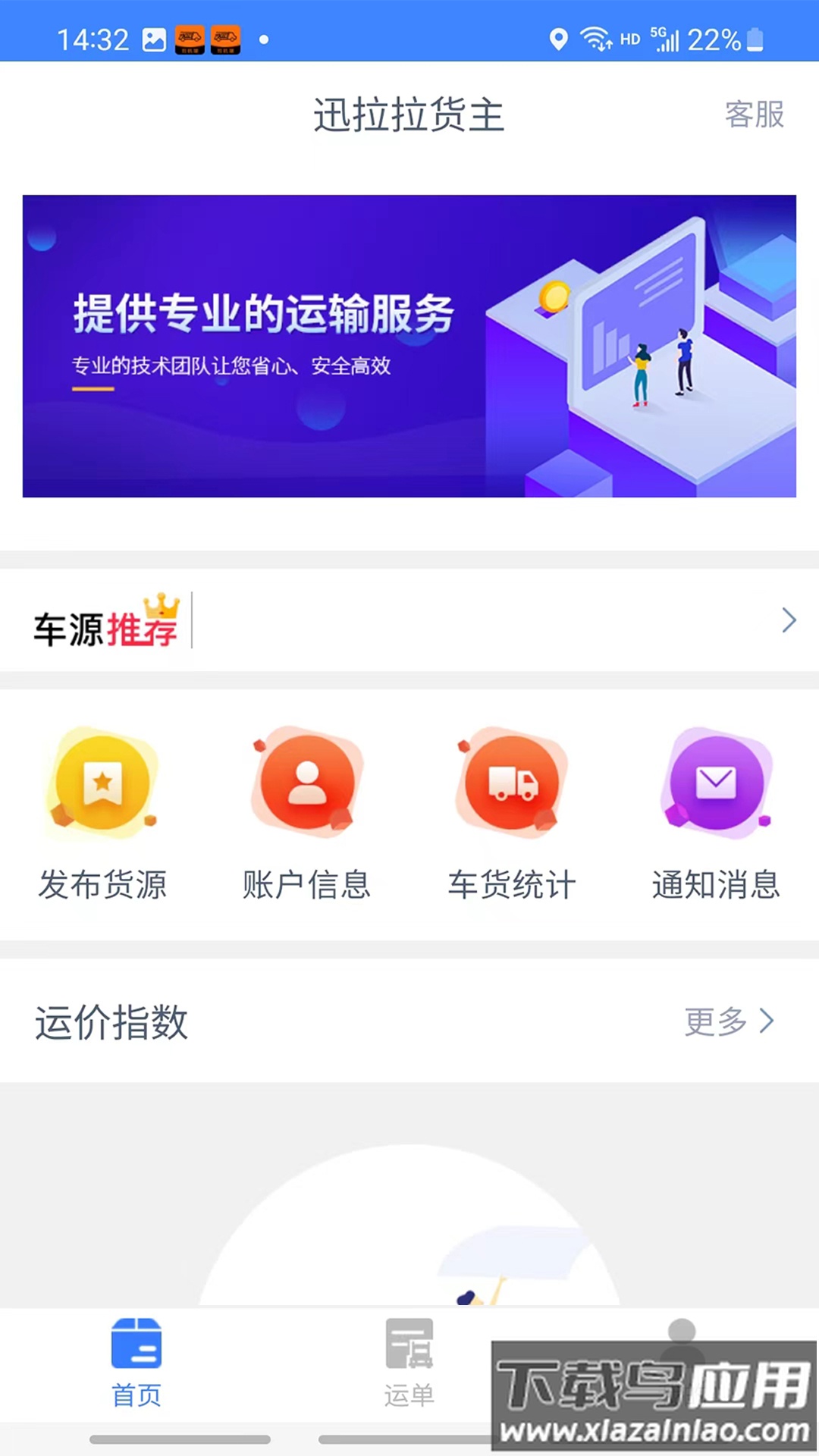Switch to the 运单 tab
Image resolution: width=819 pixels, height=1456 pixels.
click(409, 1363)
